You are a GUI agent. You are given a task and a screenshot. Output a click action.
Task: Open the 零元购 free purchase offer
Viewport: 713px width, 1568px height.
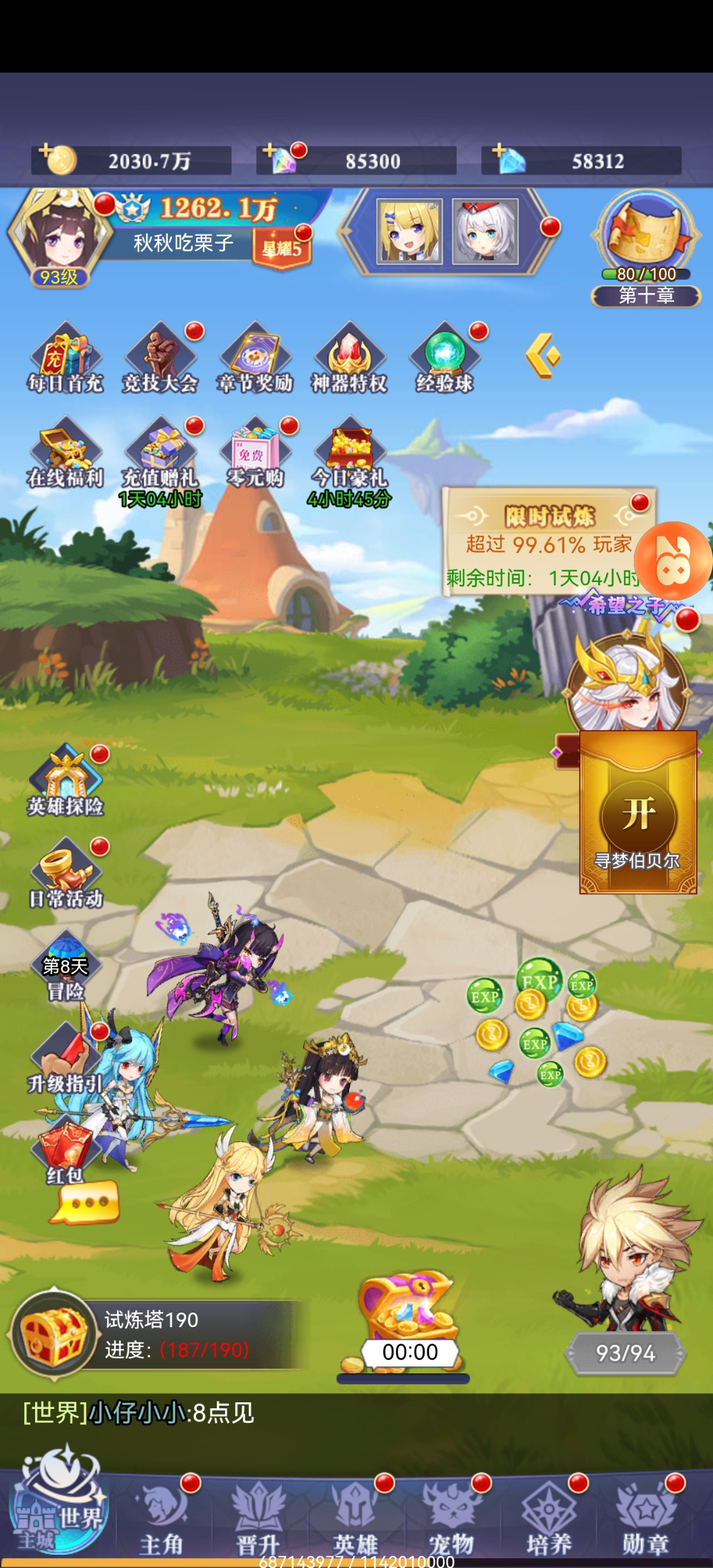point(255,453)
